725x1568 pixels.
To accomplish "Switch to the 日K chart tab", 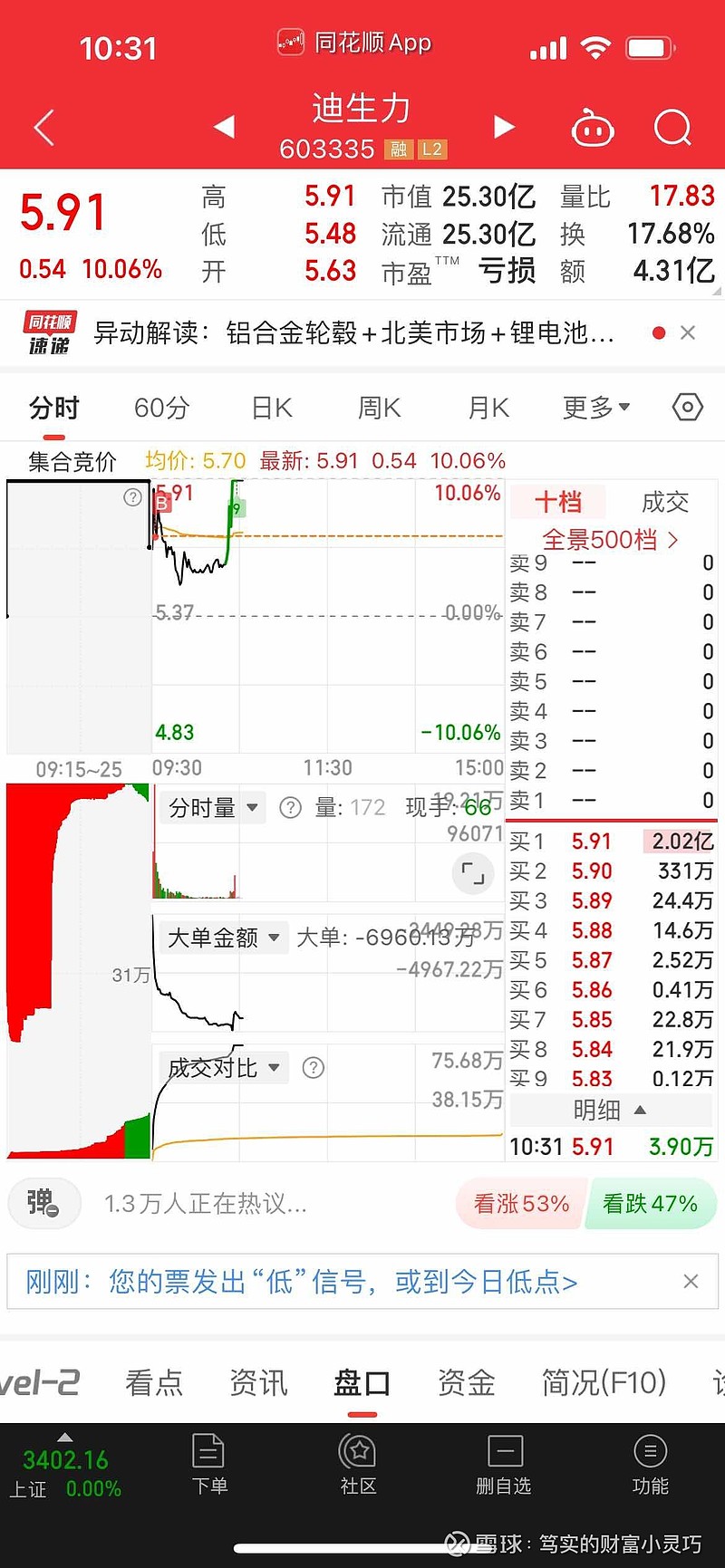I will 272,409.
